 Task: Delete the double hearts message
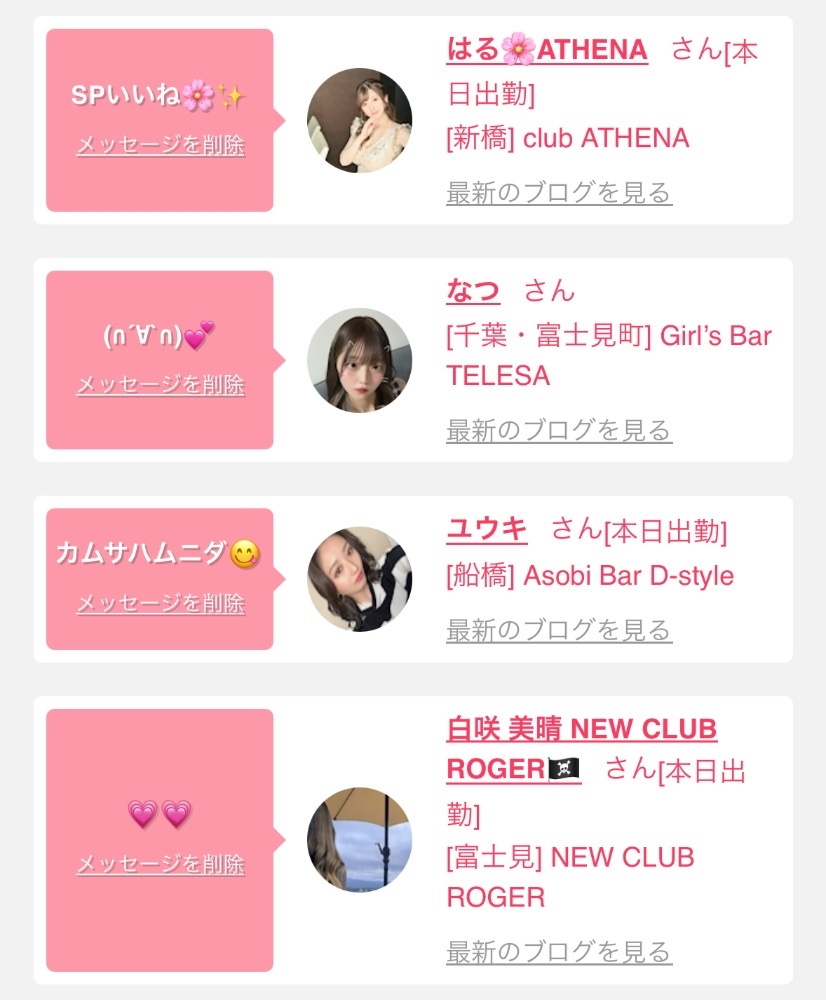pos(161,864)
